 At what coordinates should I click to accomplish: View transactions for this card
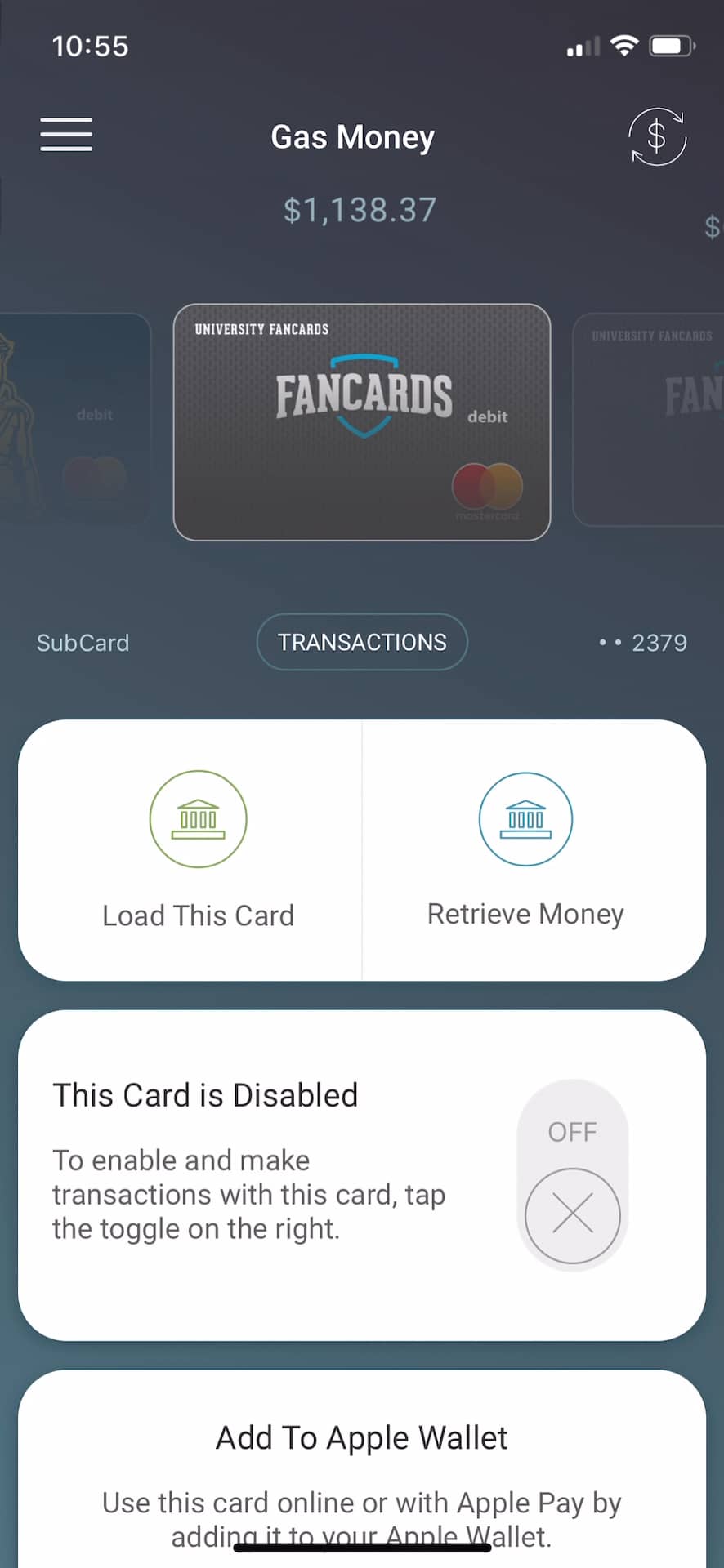(x=362, y=643)
